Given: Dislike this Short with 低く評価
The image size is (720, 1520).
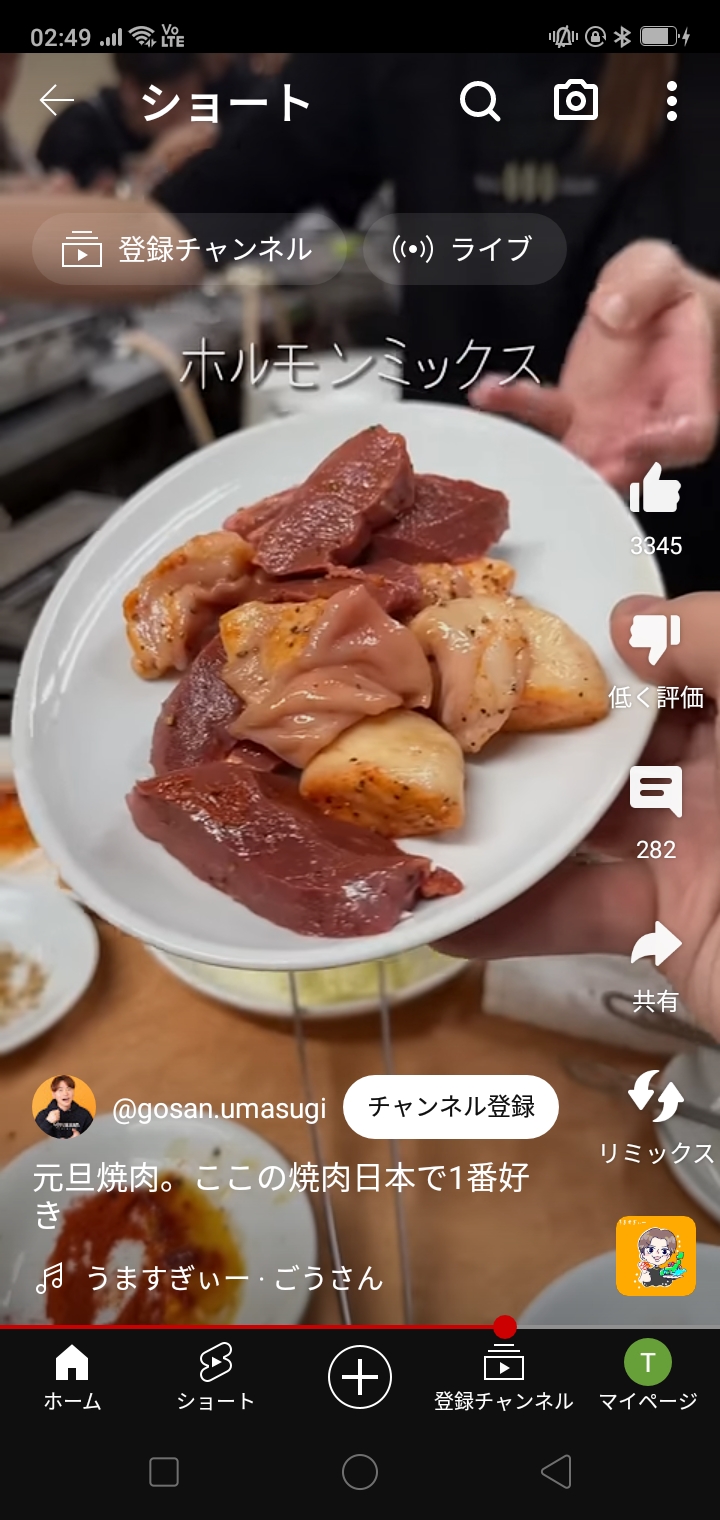Looking at the screenshot, I should [x=655, y=642].
